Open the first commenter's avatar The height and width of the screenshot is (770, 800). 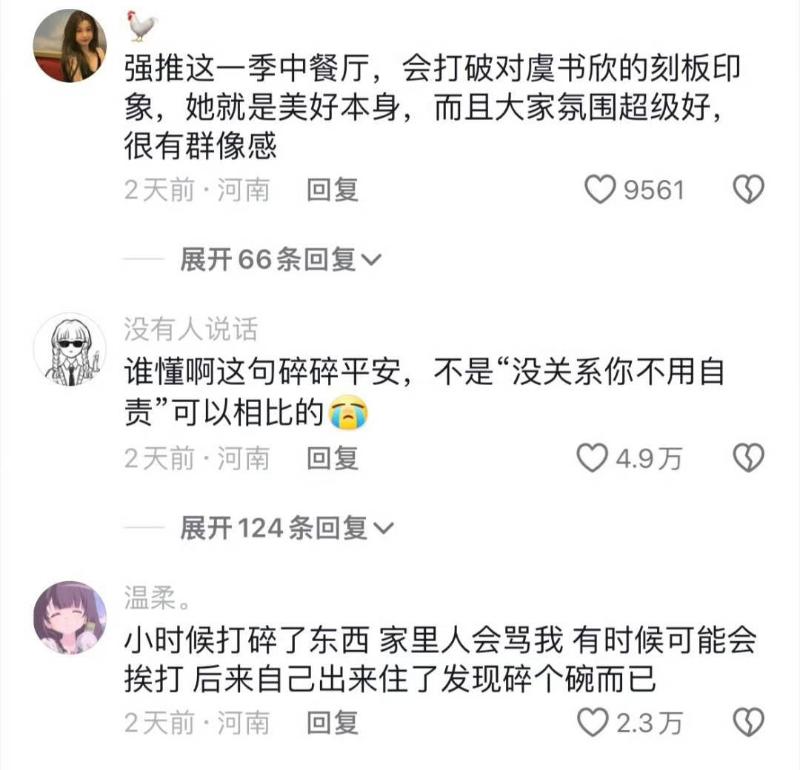click(x=70, y=45)
